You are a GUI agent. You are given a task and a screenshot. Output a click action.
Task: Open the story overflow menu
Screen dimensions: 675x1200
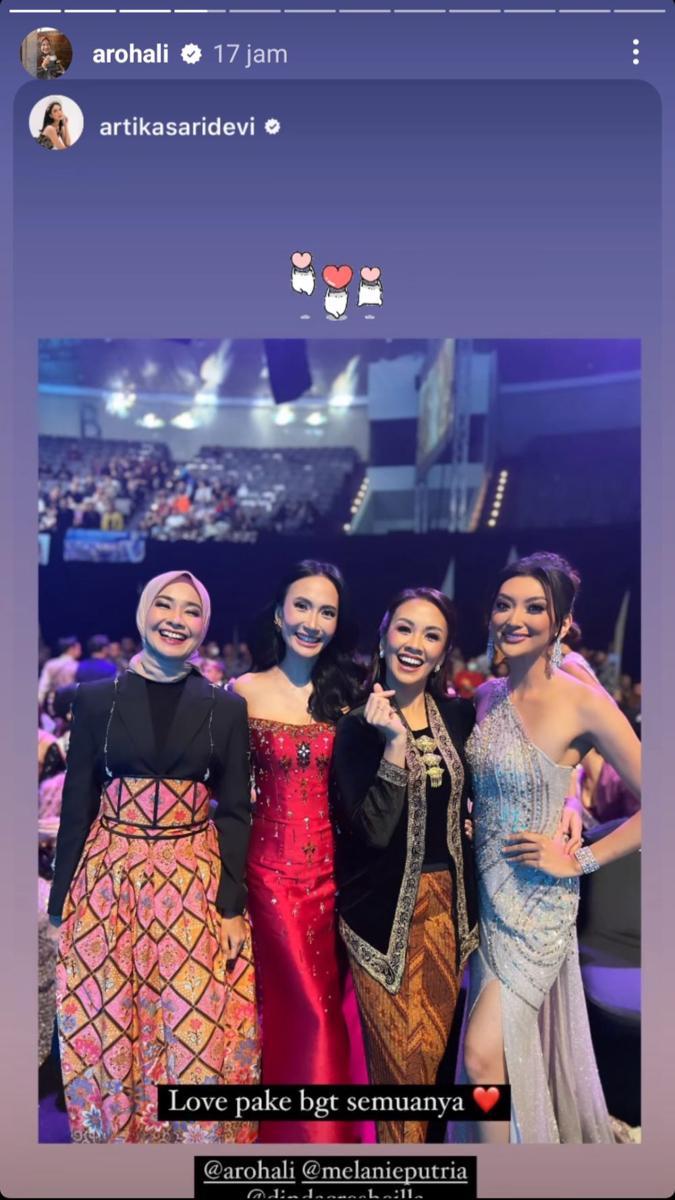pos(635,53)
